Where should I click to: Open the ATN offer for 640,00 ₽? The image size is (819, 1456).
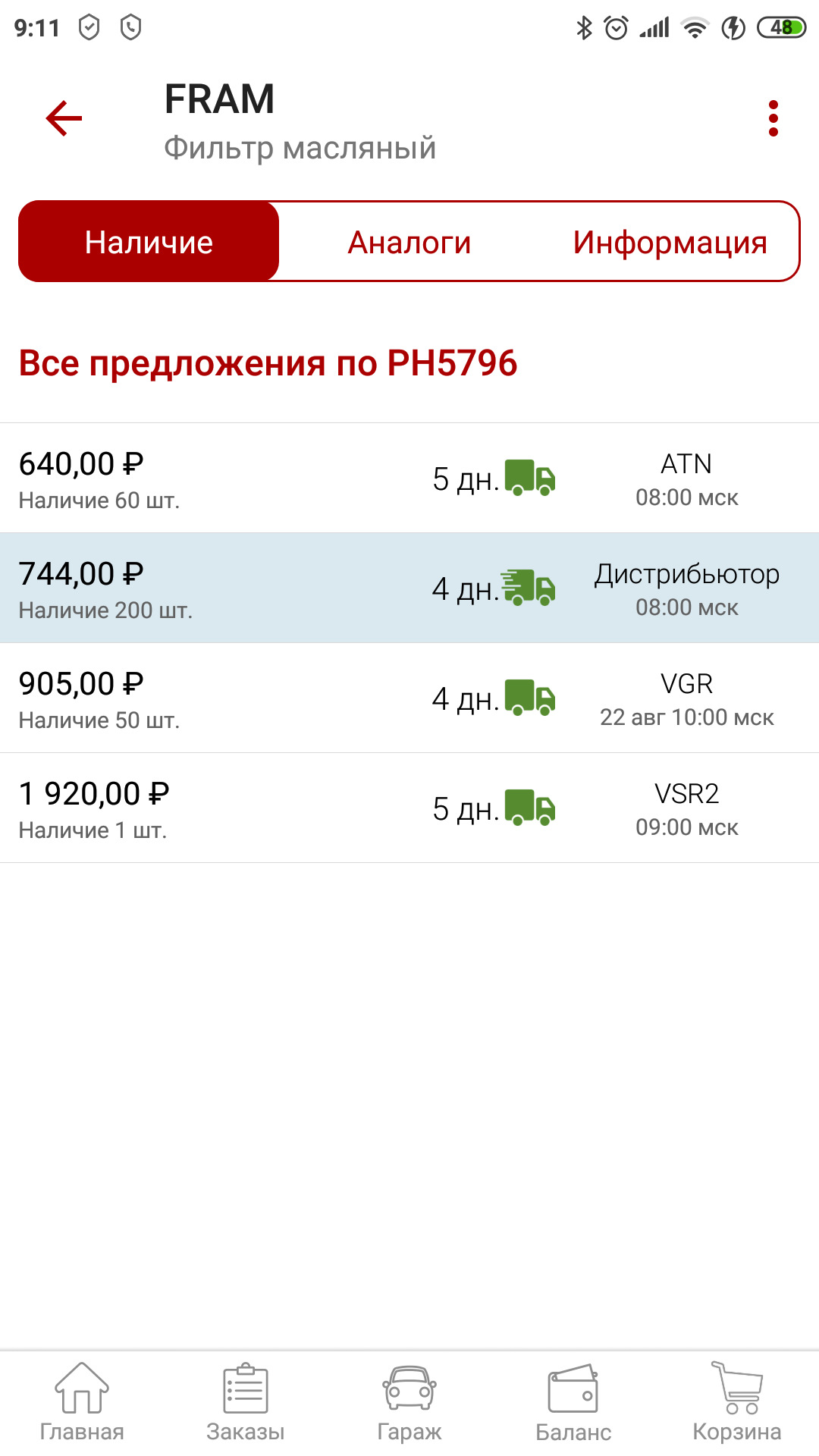tap(409, 479)
